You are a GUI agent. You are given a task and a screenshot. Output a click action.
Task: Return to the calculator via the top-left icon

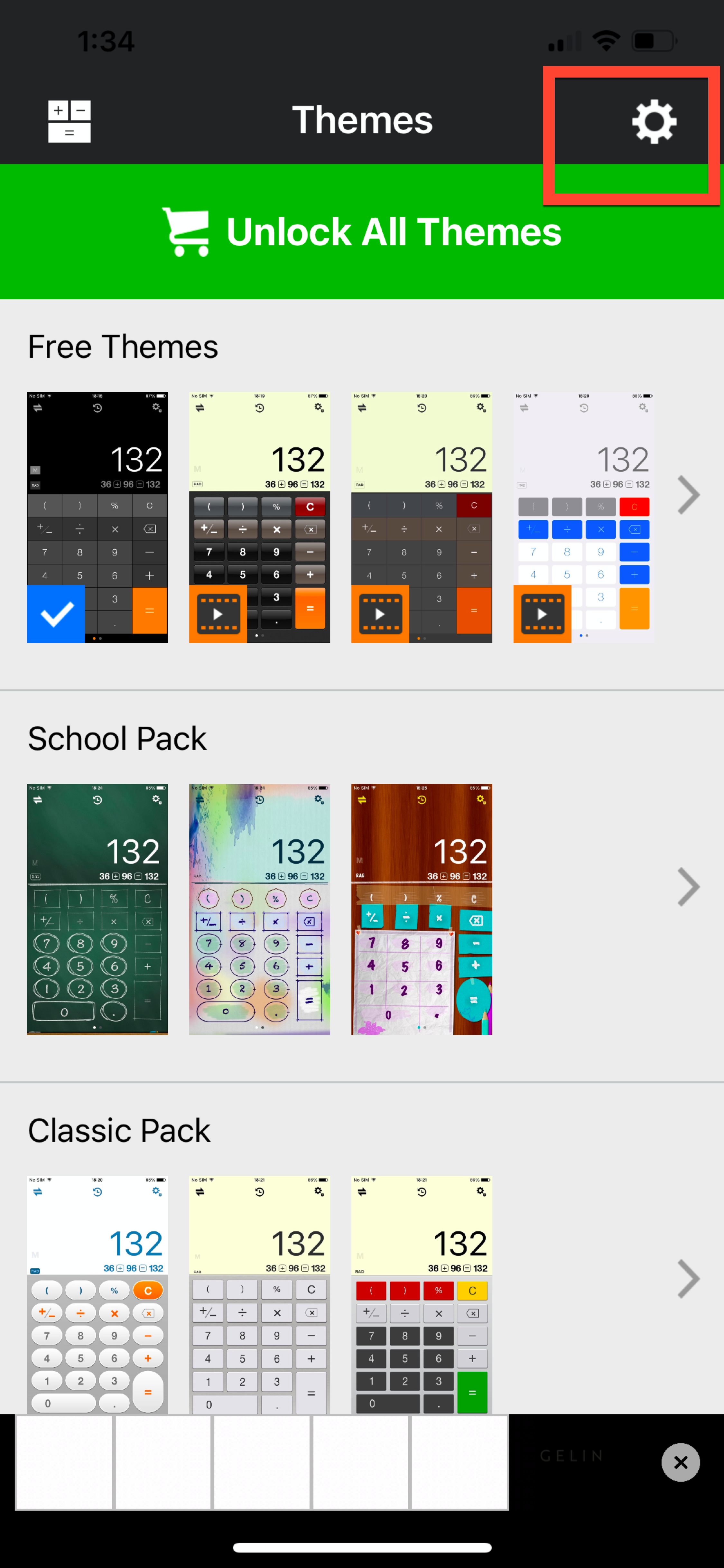tap(70, 122)
